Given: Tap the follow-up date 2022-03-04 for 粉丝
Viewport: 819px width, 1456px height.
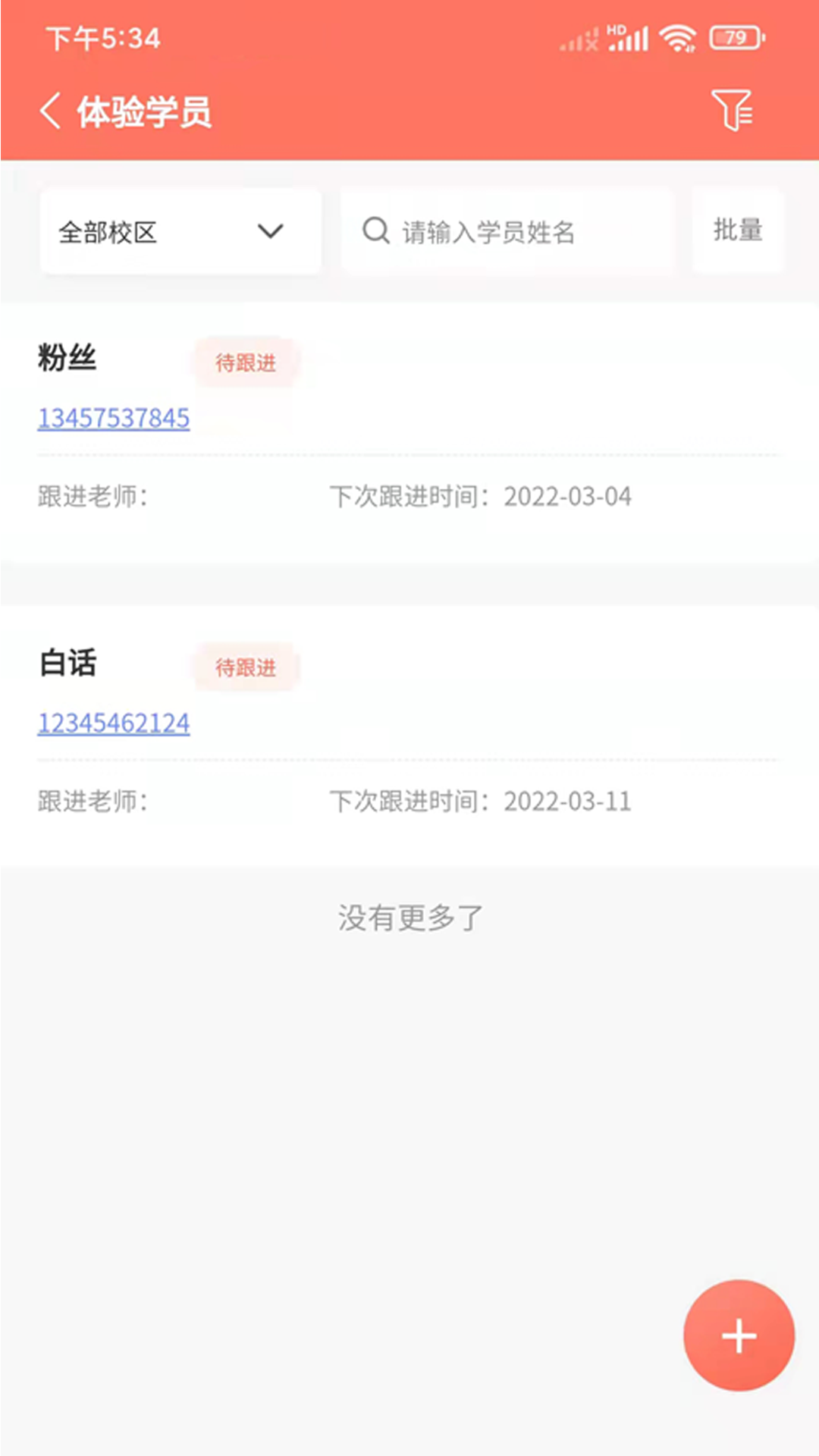Looking at the screenshot, I should tap(569, 497).
